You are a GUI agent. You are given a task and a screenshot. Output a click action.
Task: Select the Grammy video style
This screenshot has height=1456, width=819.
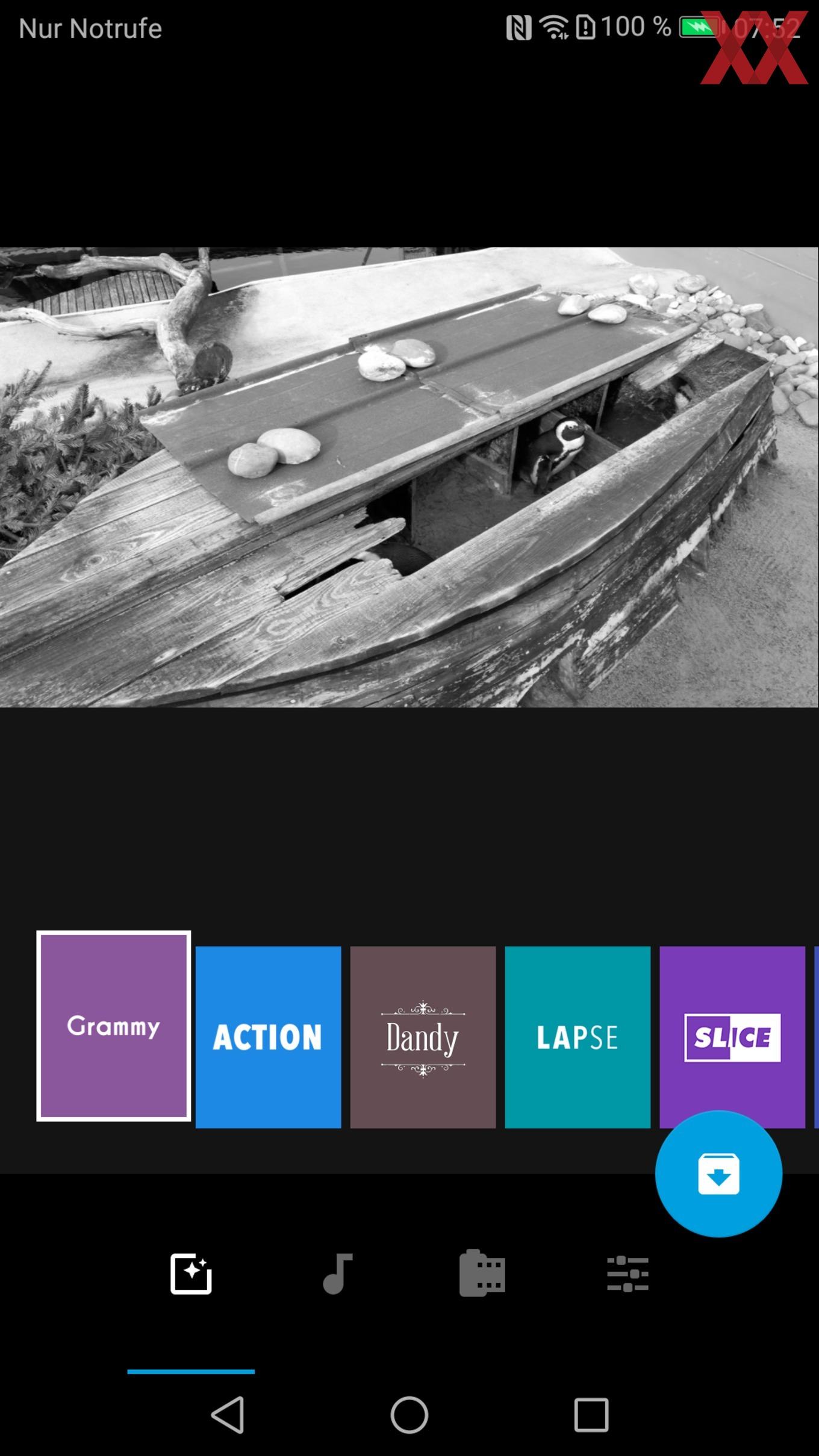coord(114,1025)
